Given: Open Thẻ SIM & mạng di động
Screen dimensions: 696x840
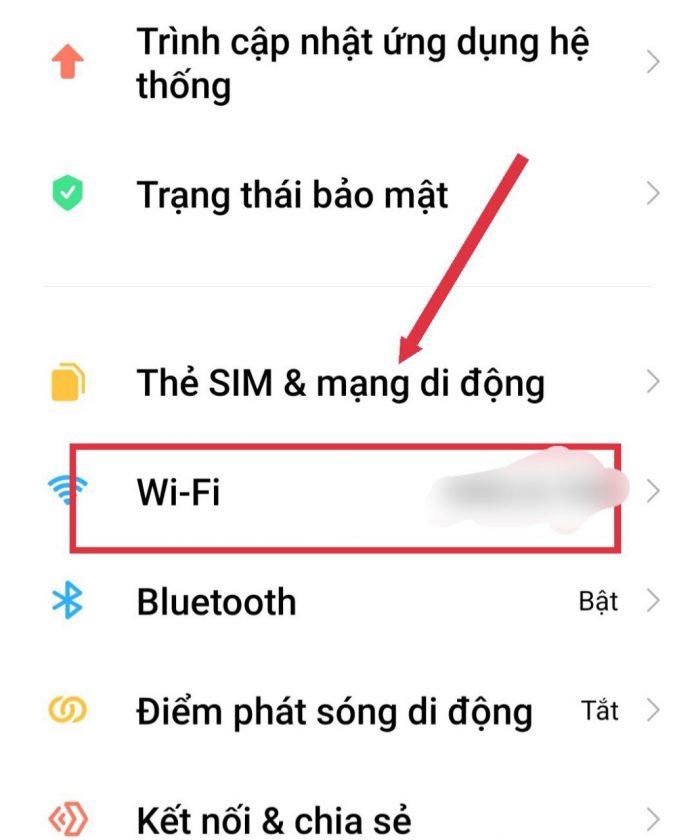Looking at the screenshot, I should pyautogui.click(x=340, y=382).
